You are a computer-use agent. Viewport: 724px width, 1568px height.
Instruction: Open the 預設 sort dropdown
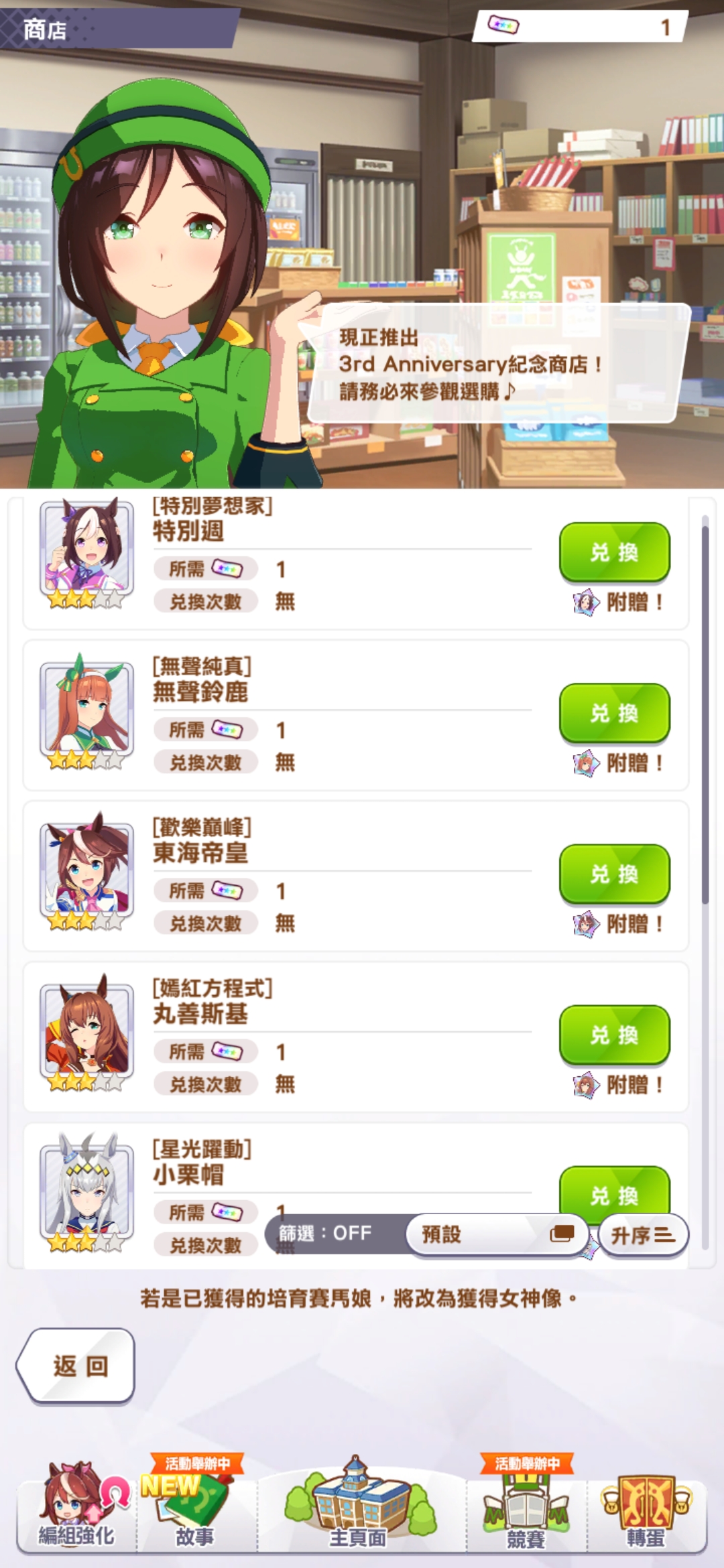tap(497, 1234)
